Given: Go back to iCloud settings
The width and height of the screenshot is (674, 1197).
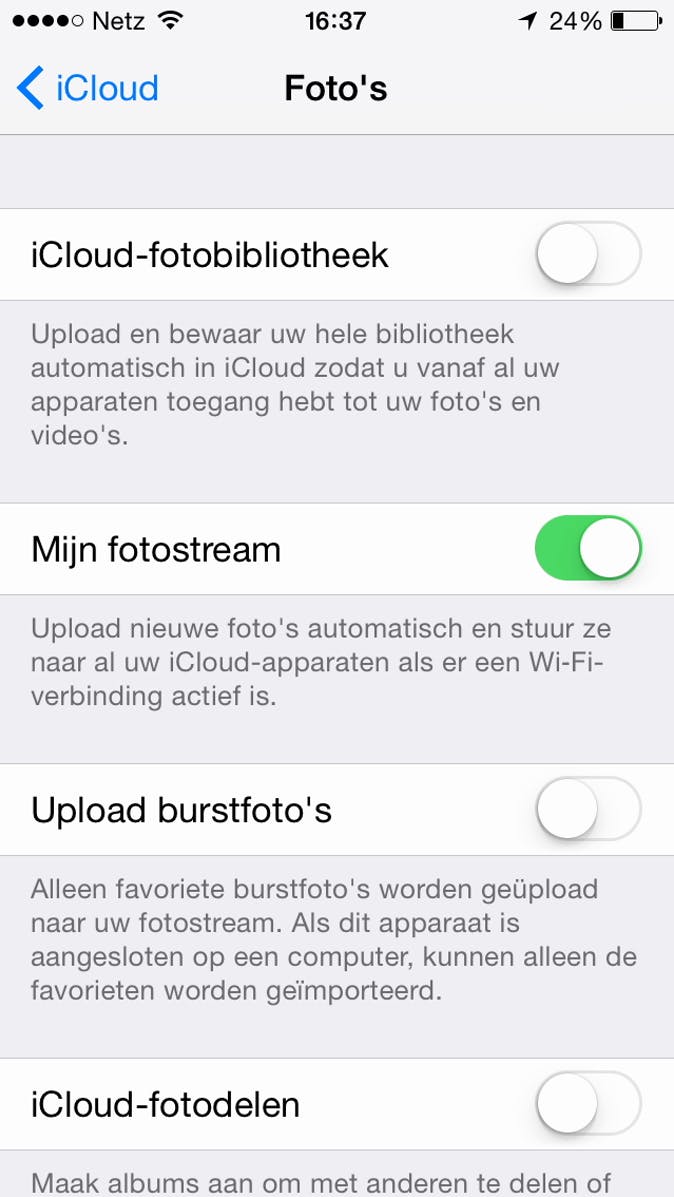Looking at the screenshot, I should (x=88, y=89).
